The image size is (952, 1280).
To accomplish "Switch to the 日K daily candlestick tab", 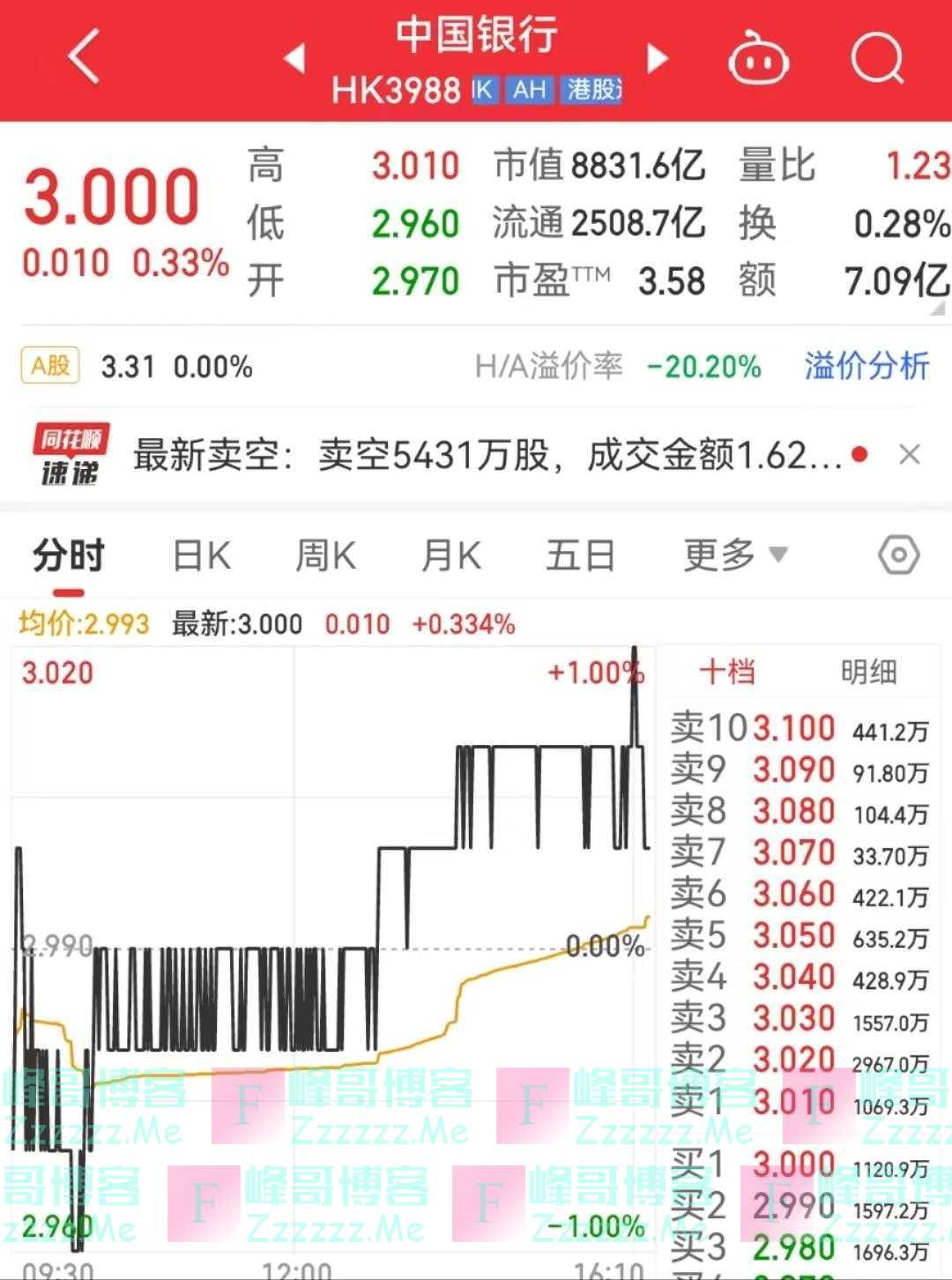I will pyautogui.click(x=200, y=554).
